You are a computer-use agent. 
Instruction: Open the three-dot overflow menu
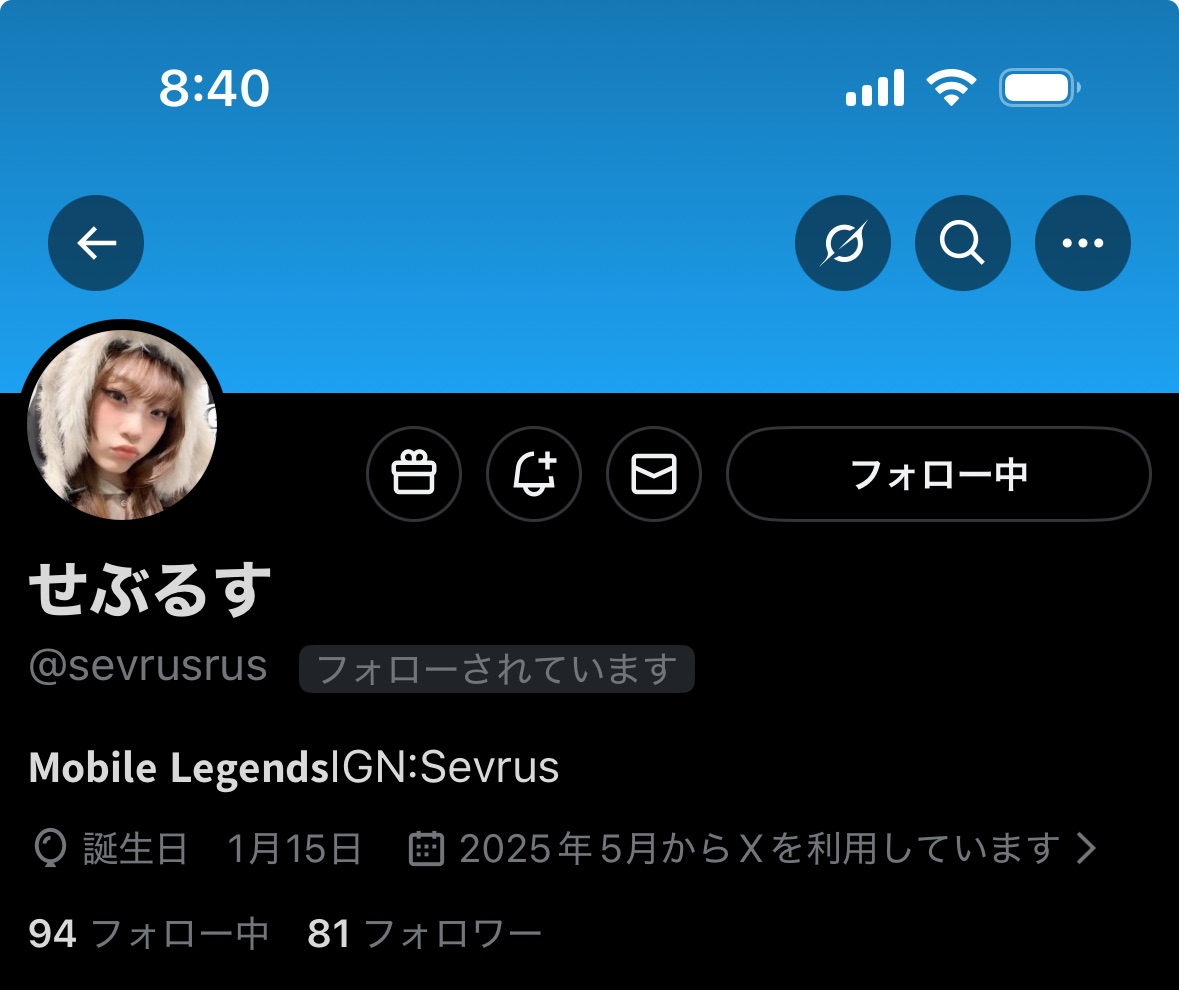coord(1082,243)
